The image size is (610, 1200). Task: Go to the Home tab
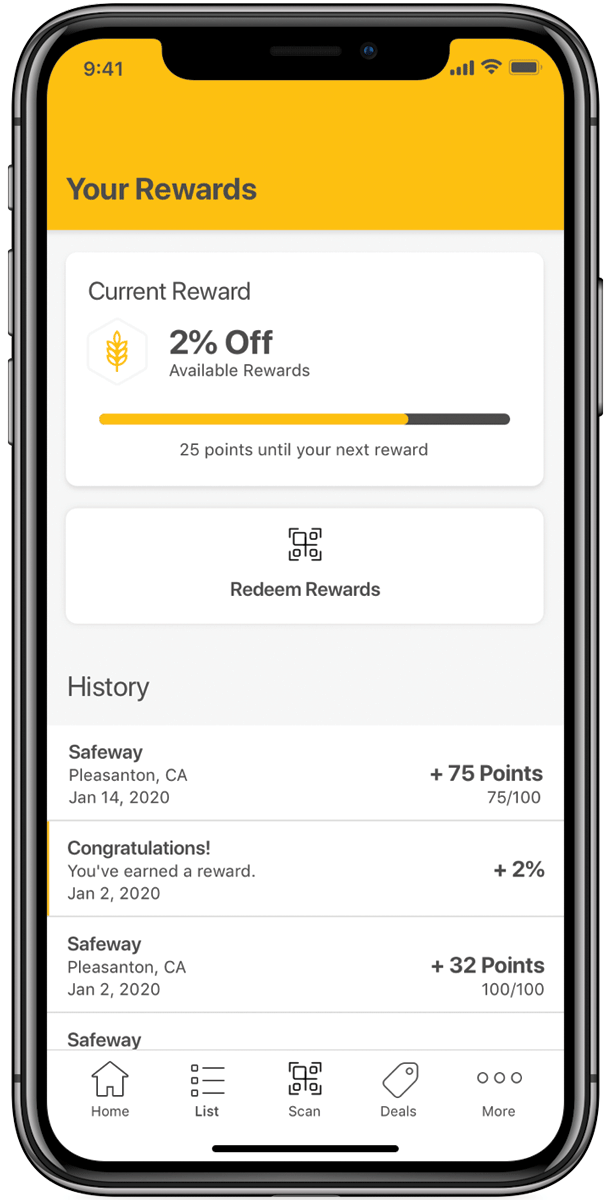click(x=110, y=1090)
